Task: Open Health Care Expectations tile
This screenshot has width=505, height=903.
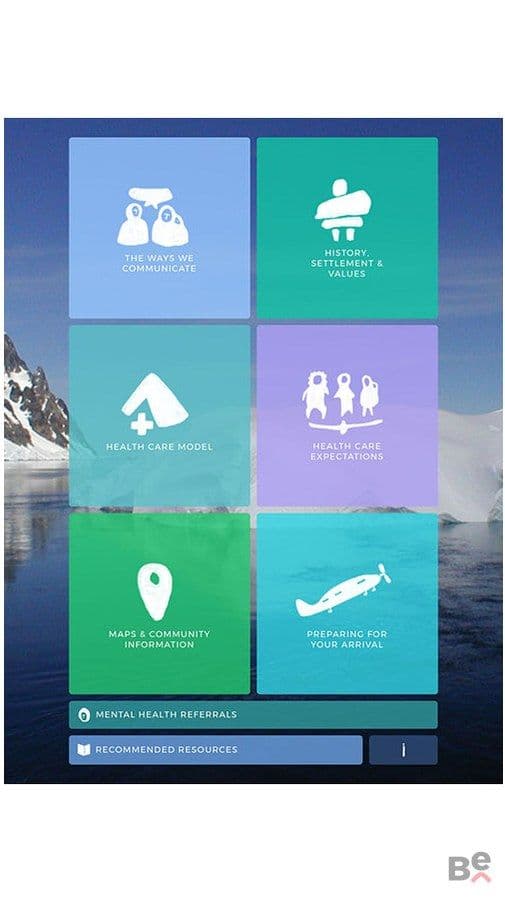Action: [x=347, y=416]
